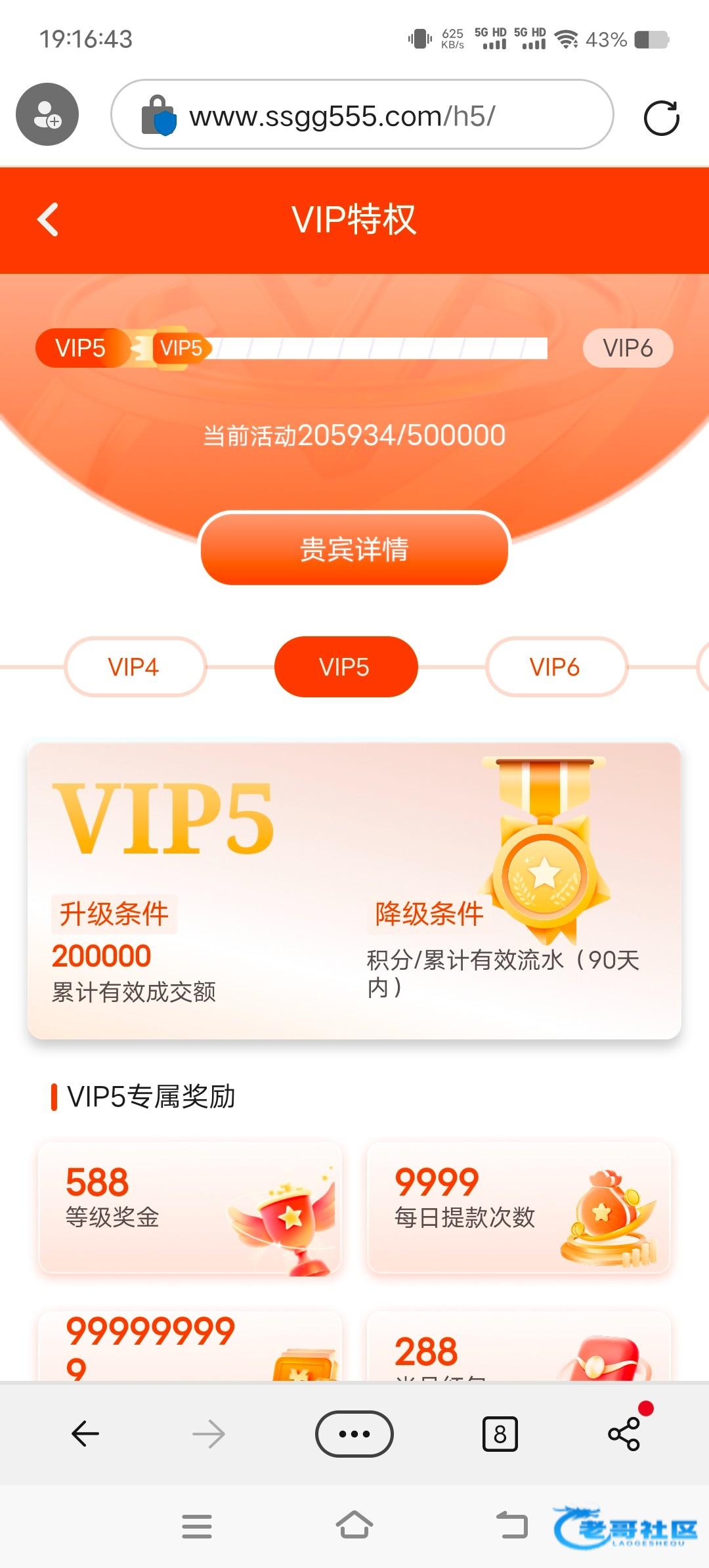Select the VIP5 level tab

coord(345,667)
